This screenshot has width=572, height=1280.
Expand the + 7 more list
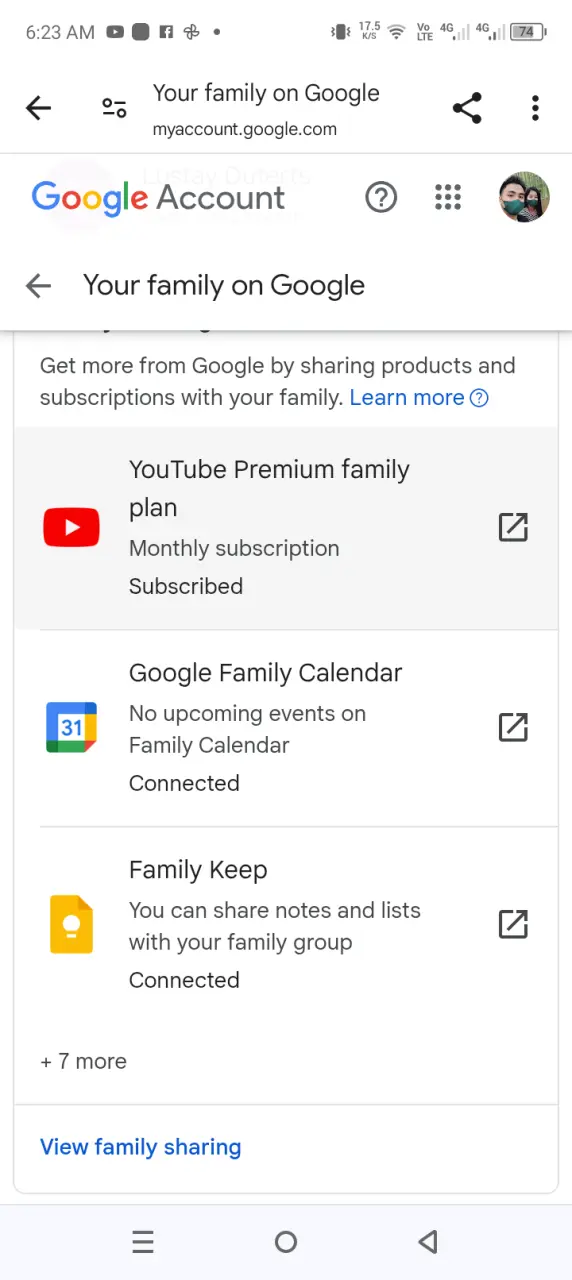(84, 1062)
